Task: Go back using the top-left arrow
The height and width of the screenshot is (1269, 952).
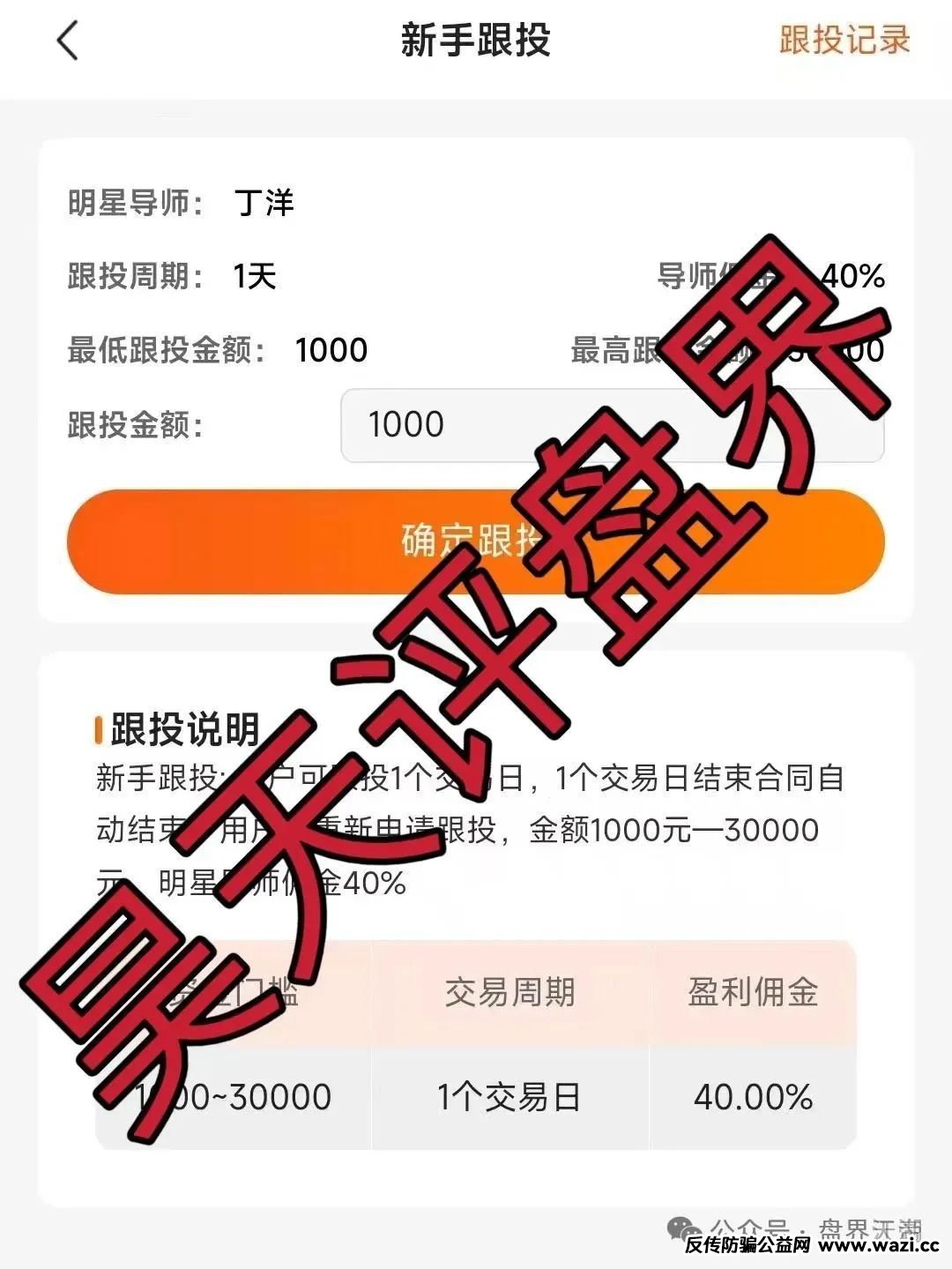Action: click(x=68, y=41)
